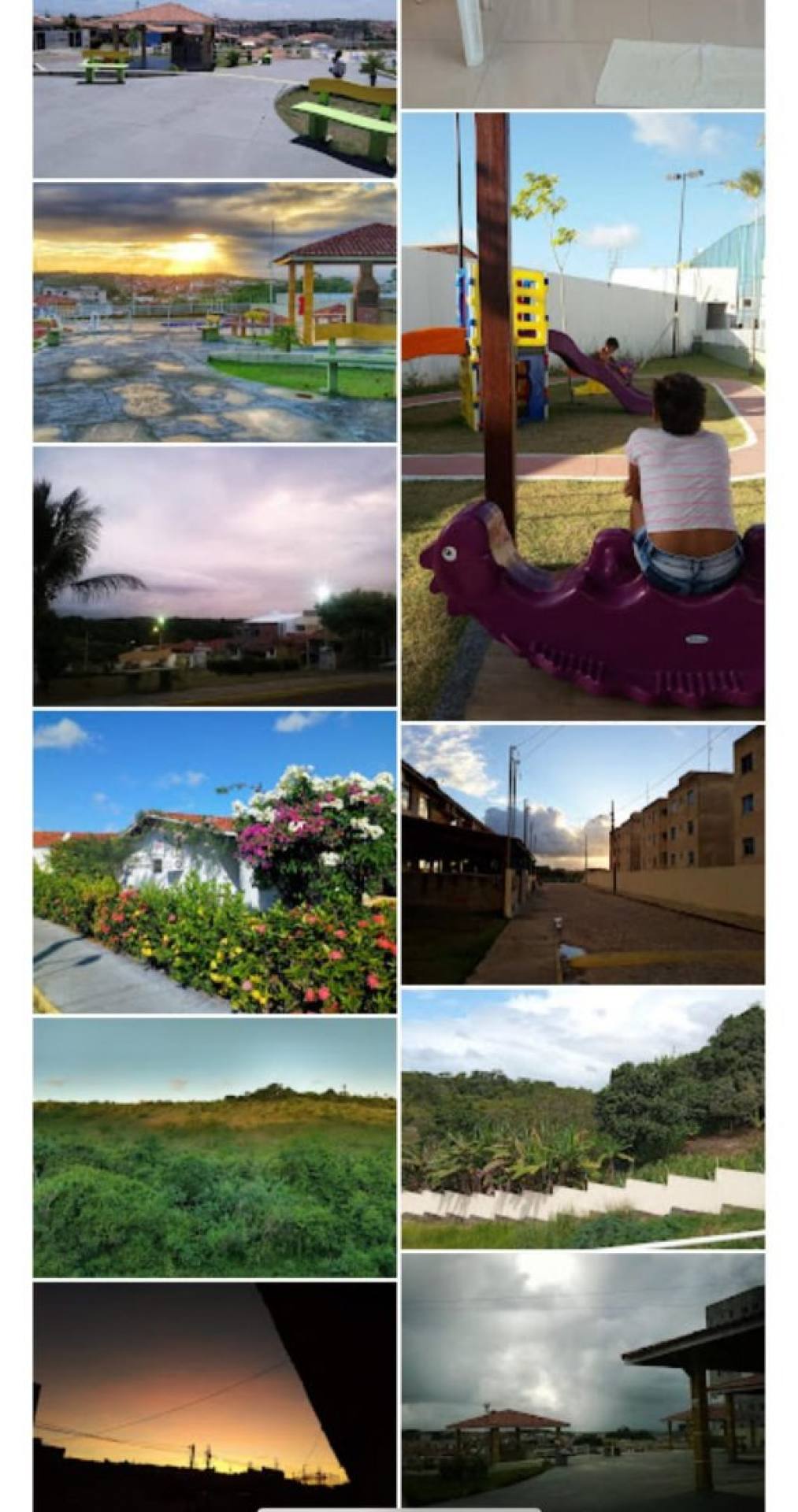Open the dark orange sunset silhouette photo
This screenshot has height=1512, width=798.
point(214,1397)
